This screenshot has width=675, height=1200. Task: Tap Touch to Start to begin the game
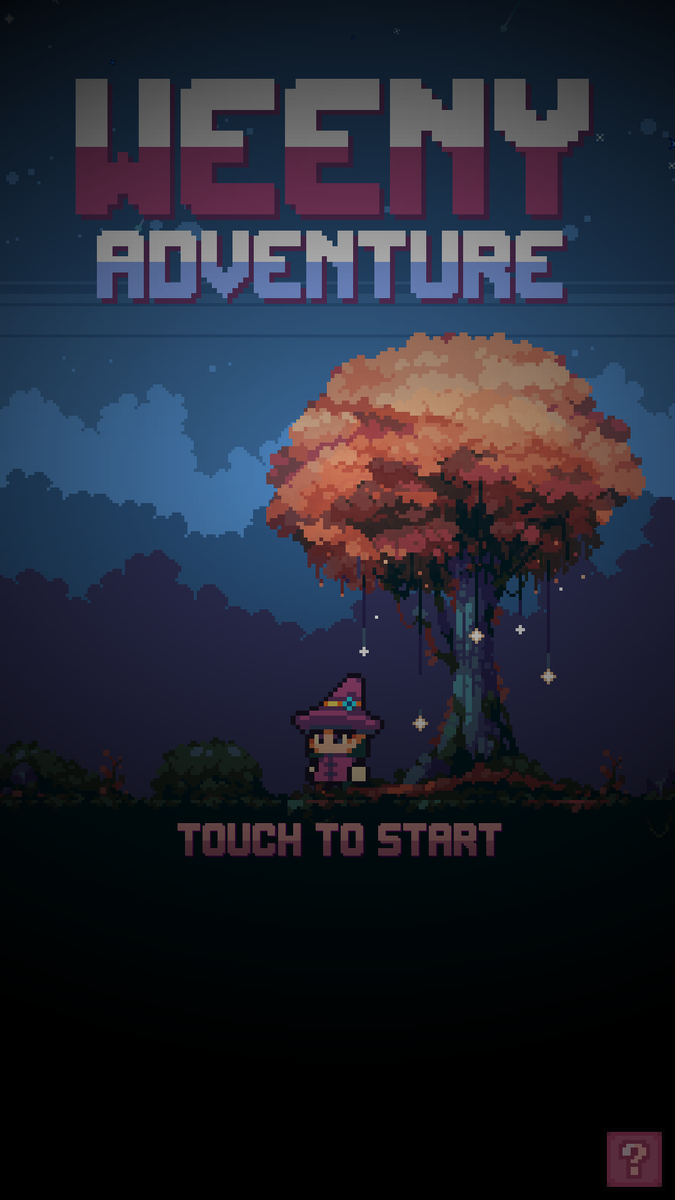pos(339,840)
